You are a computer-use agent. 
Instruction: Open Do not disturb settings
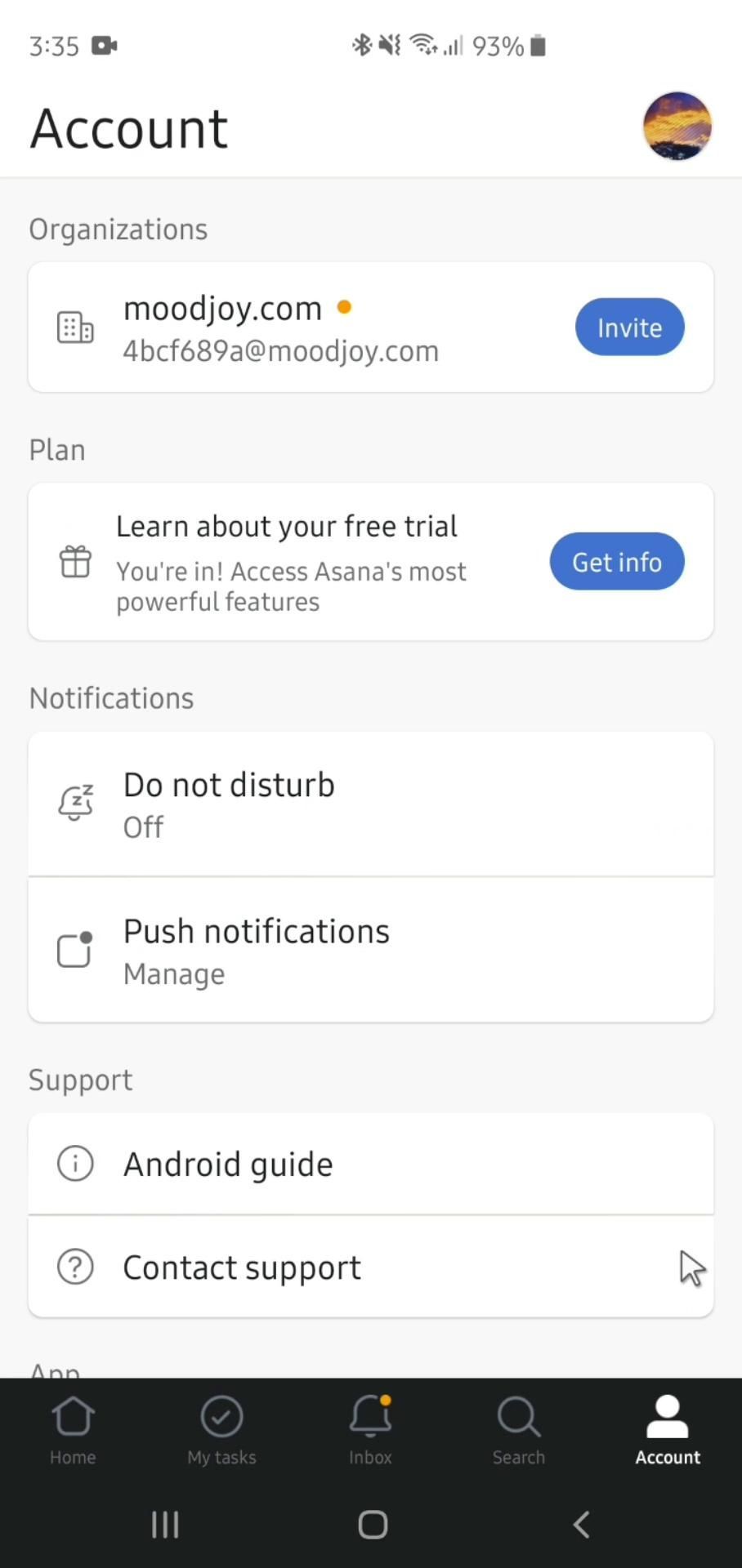point(370,804)
